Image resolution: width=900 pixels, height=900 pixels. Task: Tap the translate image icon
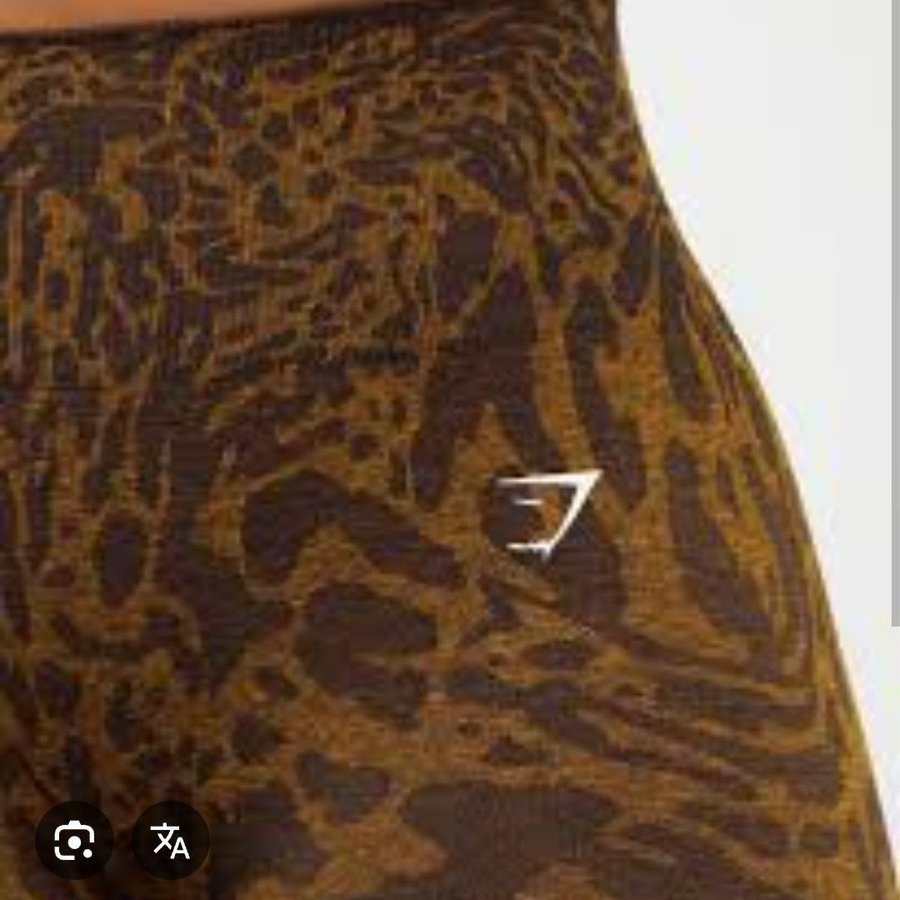pos(171,840)
